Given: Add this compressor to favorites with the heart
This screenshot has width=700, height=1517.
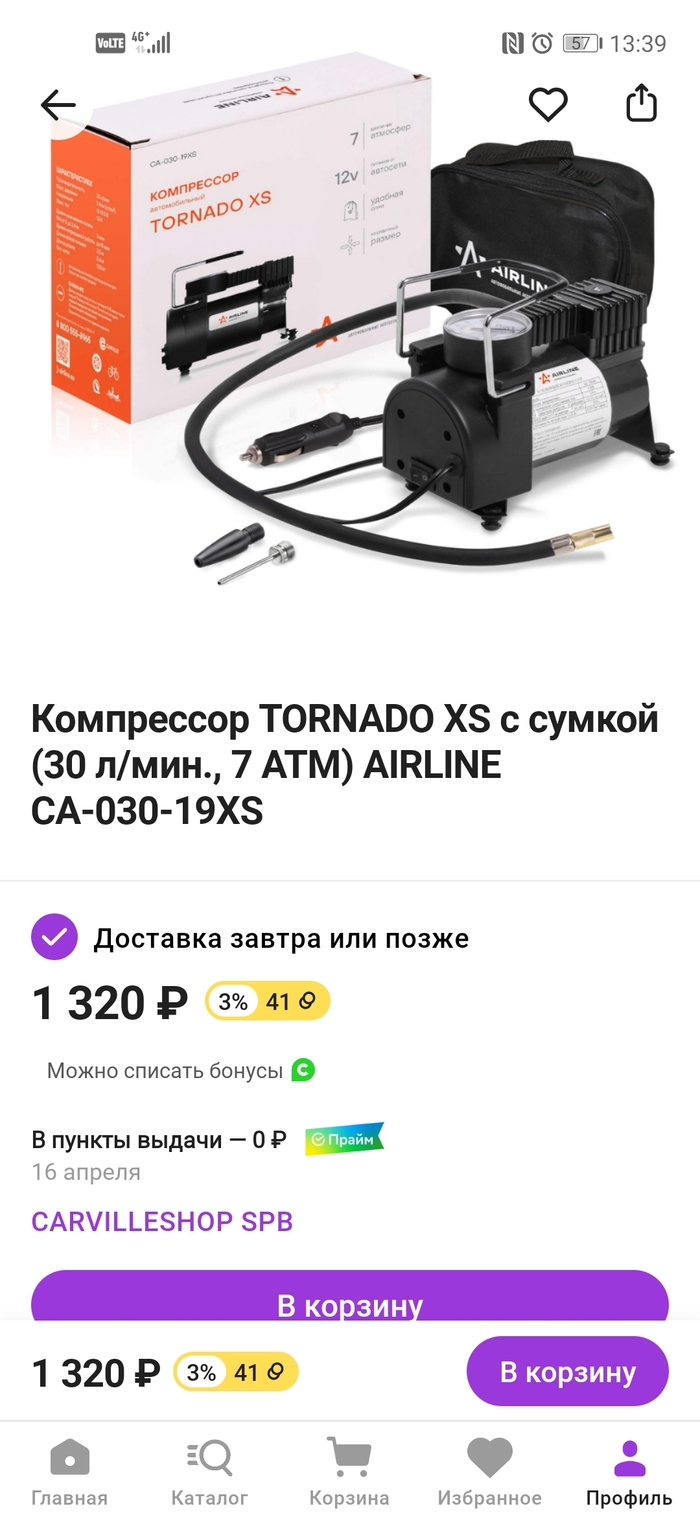Looking at the screenshot, I should coord(548,104).
